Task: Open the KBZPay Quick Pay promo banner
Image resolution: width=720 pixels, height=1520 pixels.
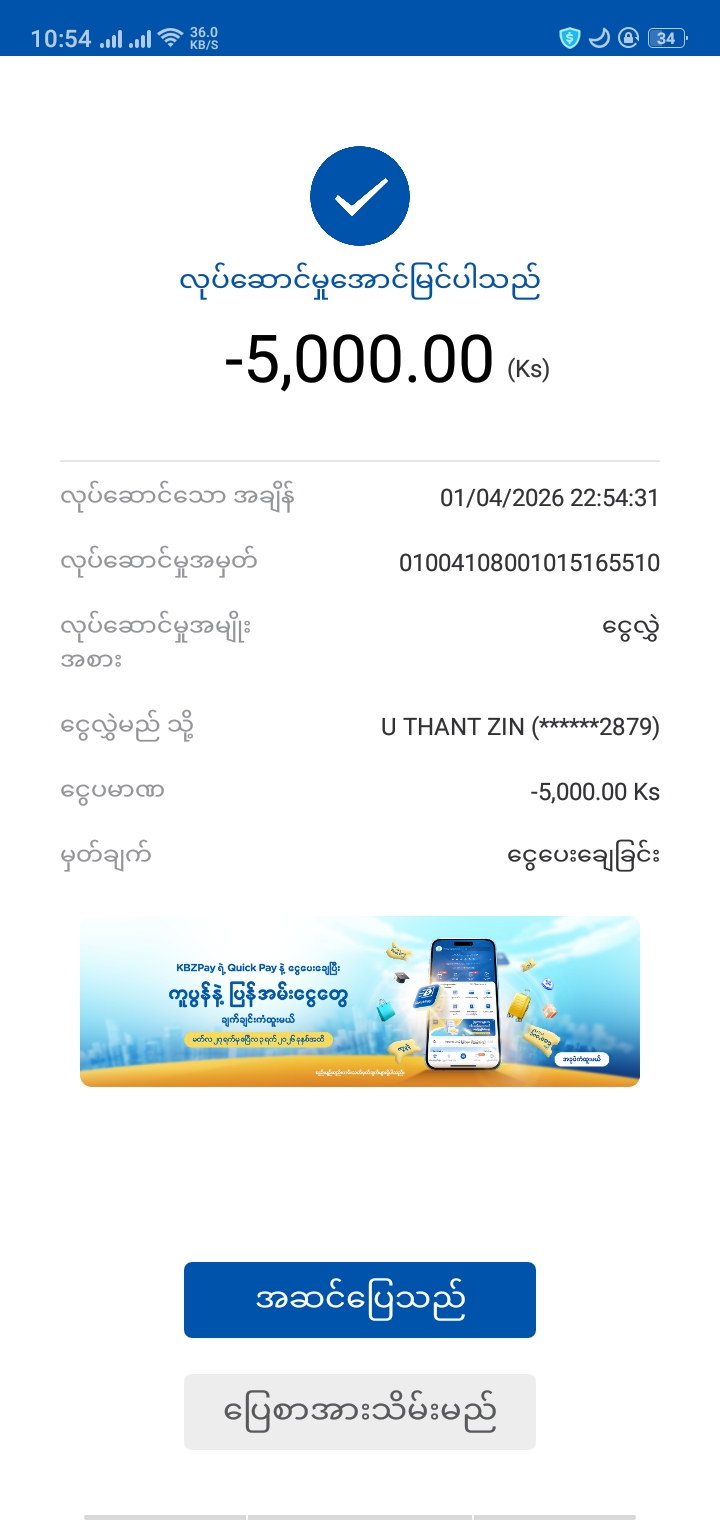Action: click(x=360, y=1001)
